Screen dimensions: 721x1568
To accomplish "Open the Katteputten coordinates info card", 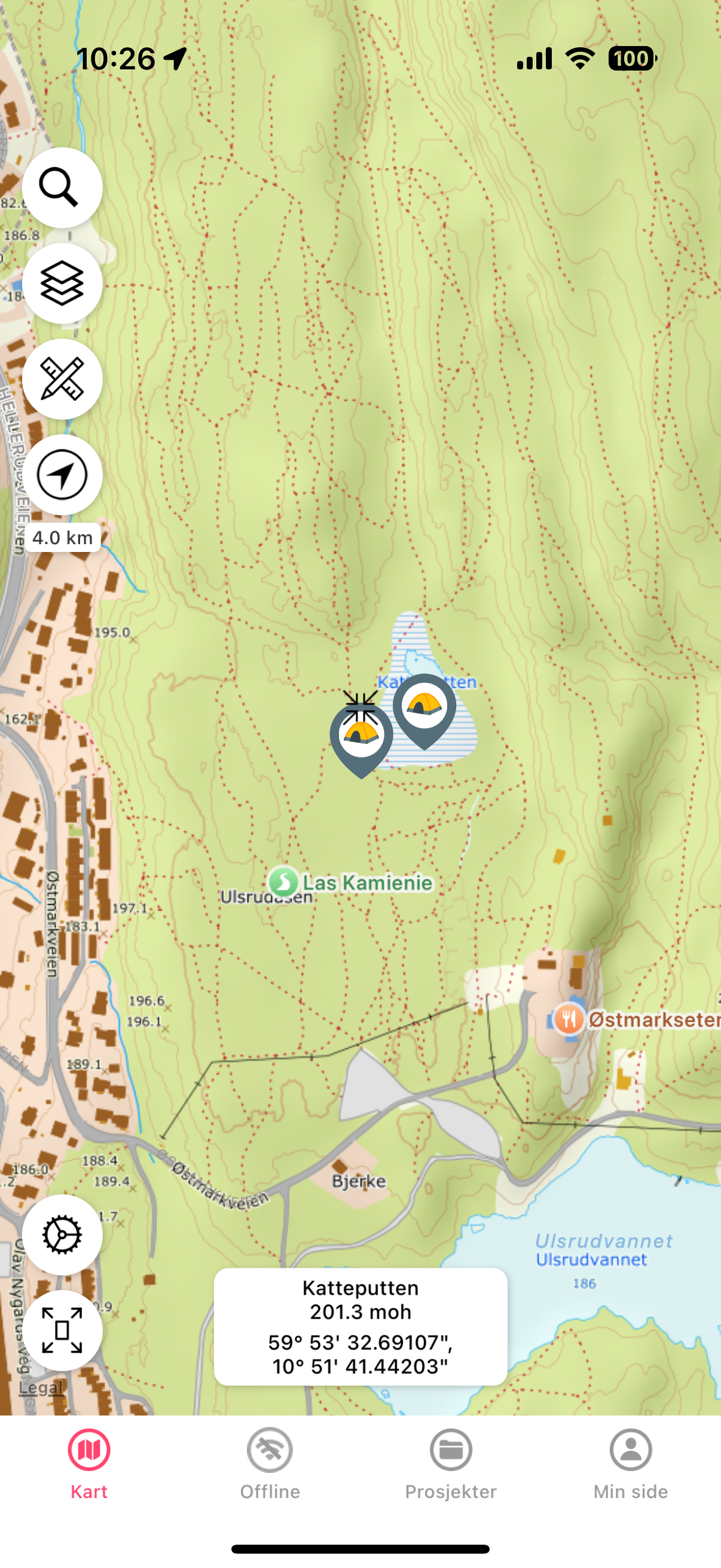I will pyautogui.click(x=360, y=1326).
